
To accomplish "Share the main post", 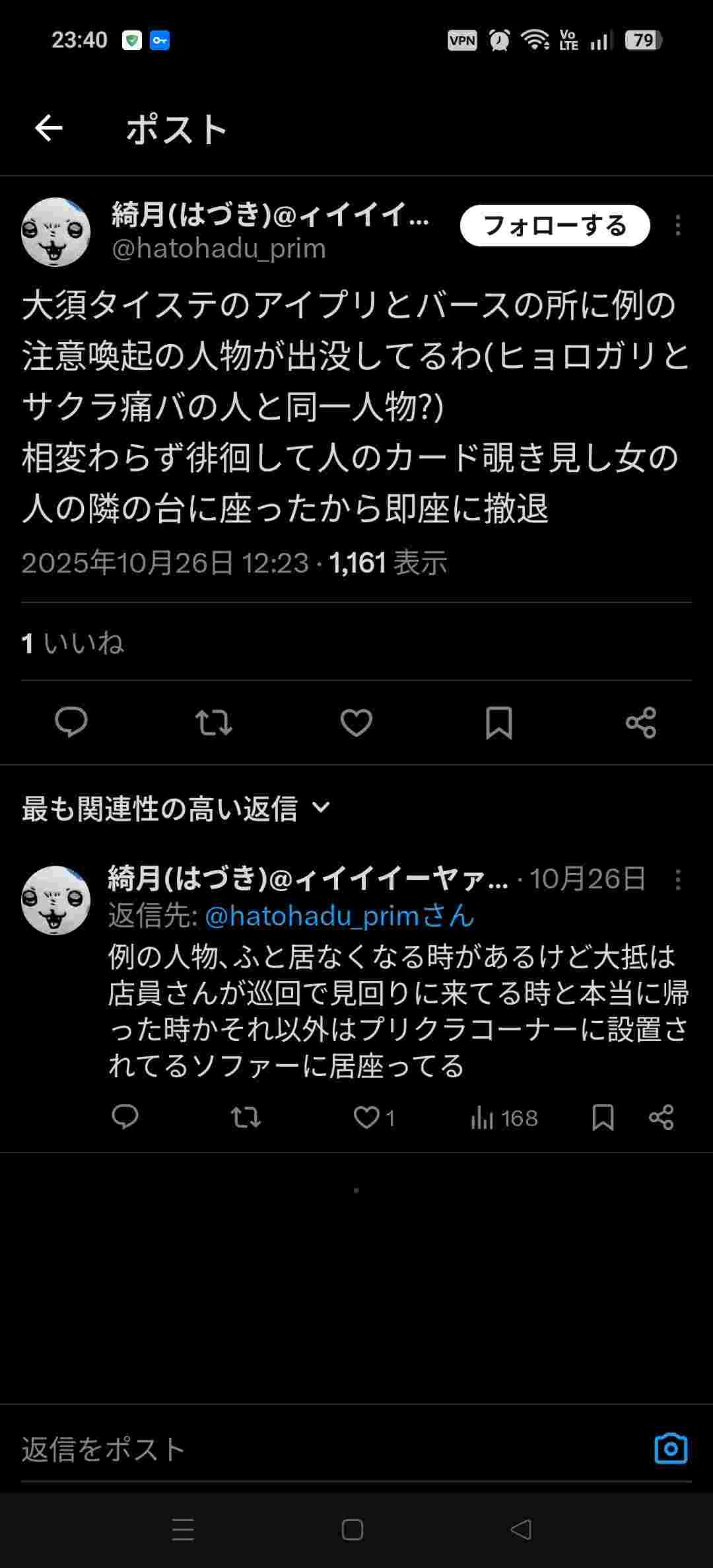I will 640,722.
